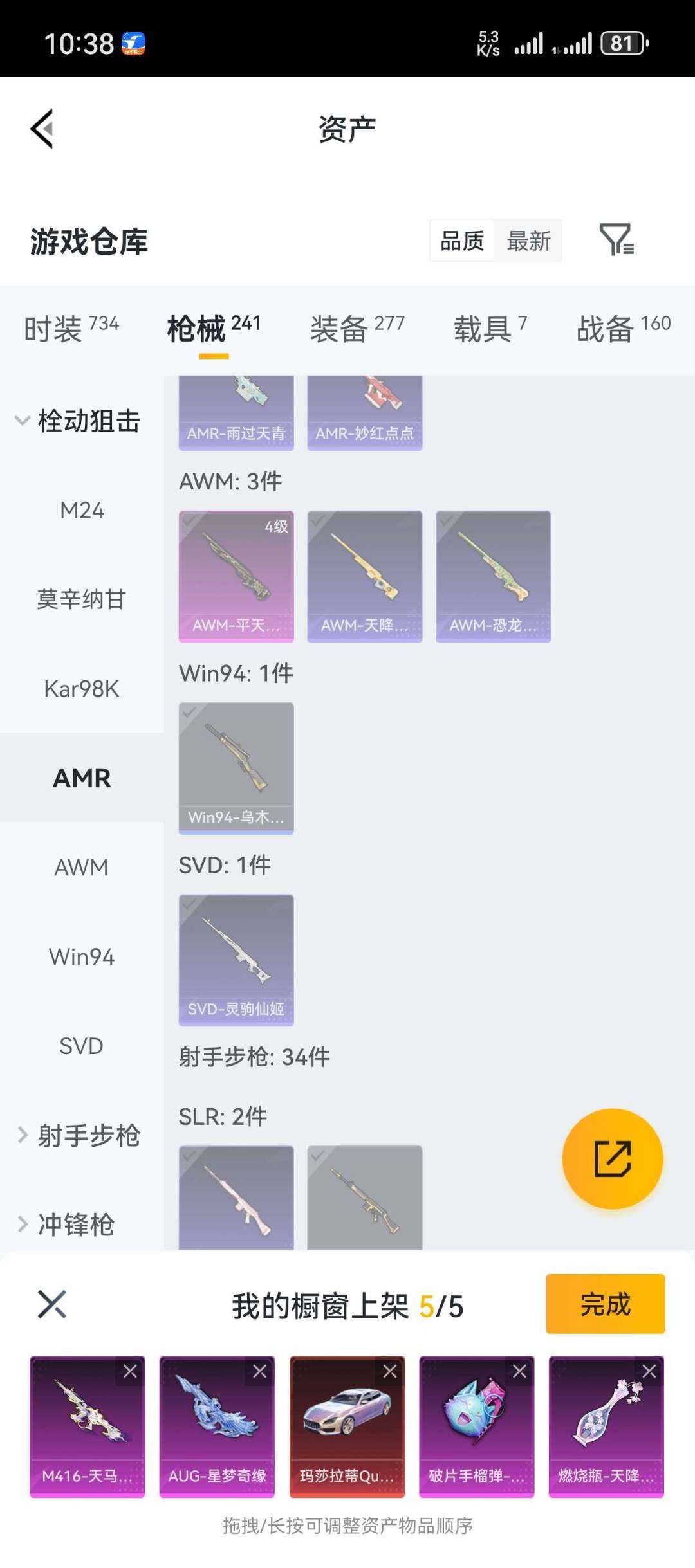The image size is (695, 1568).
Task: Remove 玛莎拉蒂 car from the showcase
Action: pos(390,1372)
